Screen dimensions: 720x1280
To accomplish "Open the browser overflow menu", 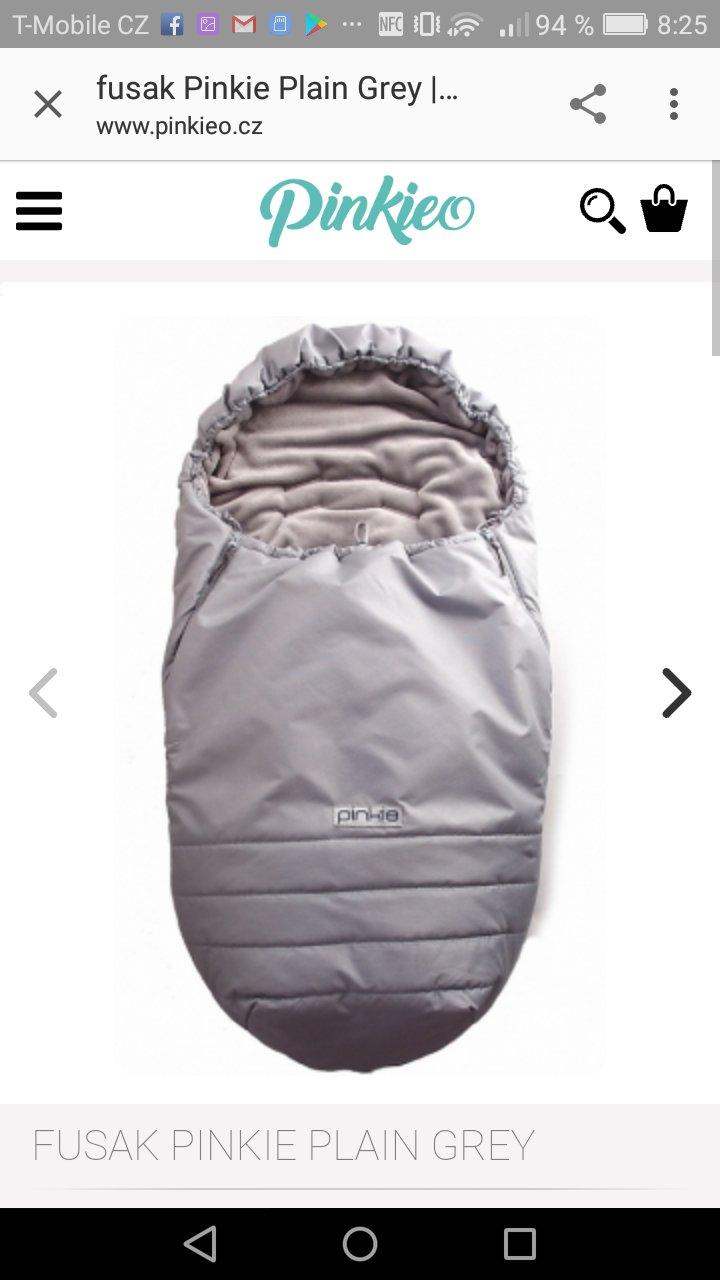I will 674,104.
